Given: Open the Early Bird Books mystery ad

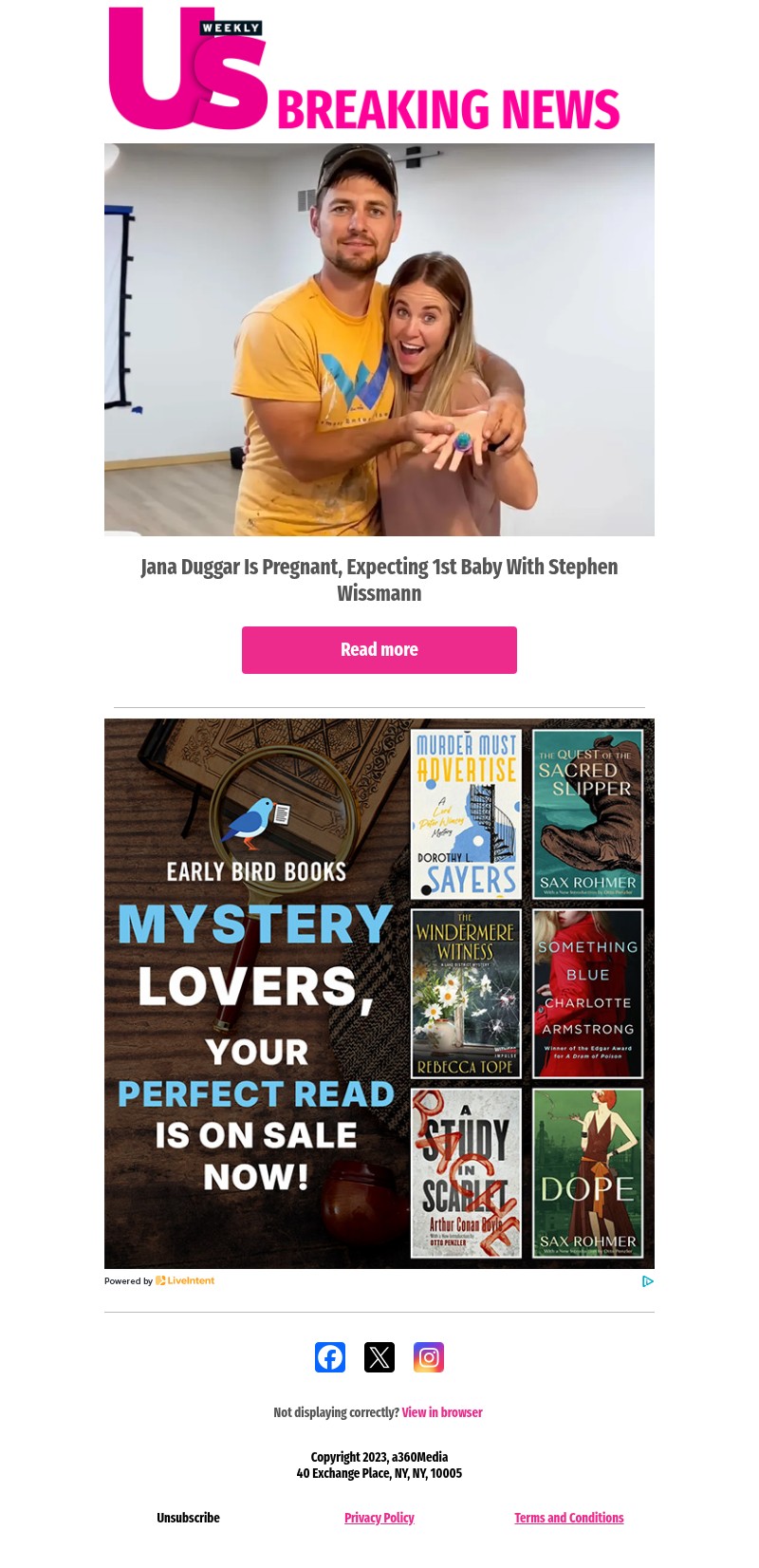Looking at the screenshot, I should point(379,993).
